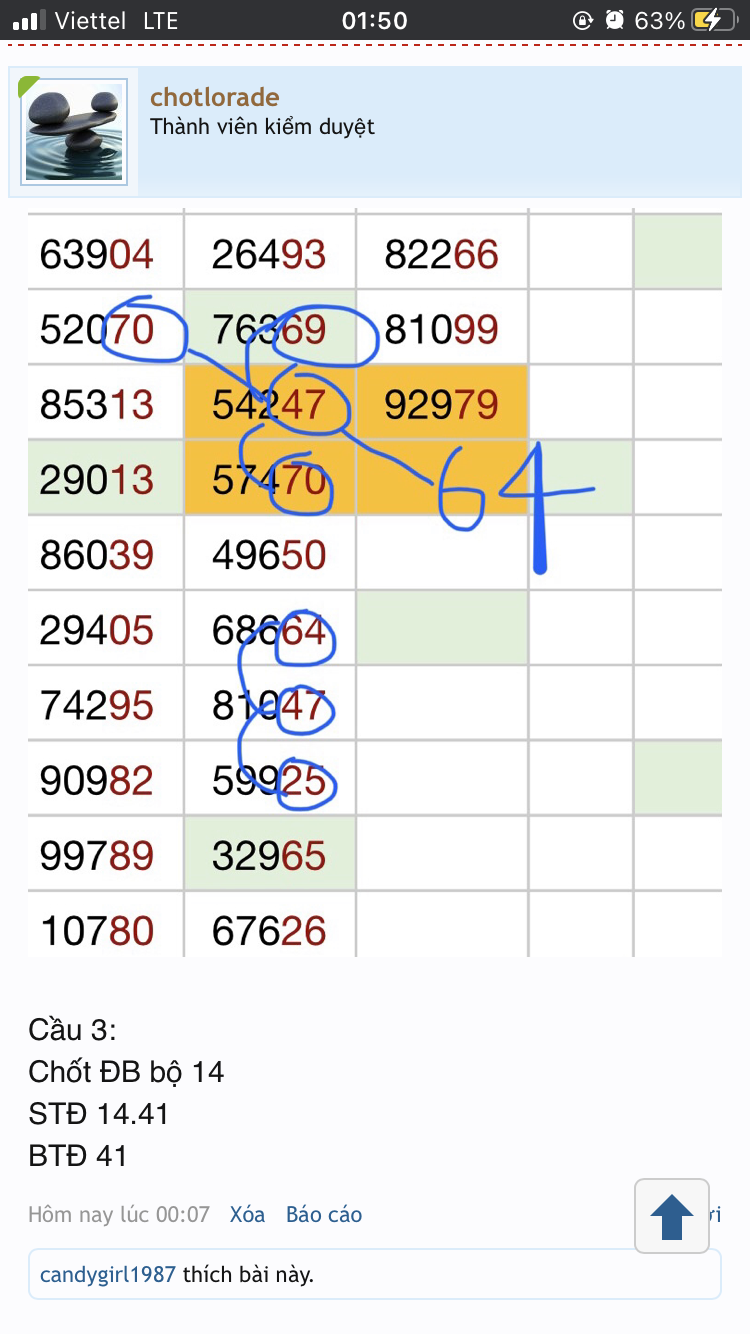Tap chotlorade's avatar picture
Image resolution: width=750 pixels, height=1334 pixels.
click(x=74, y=131)
